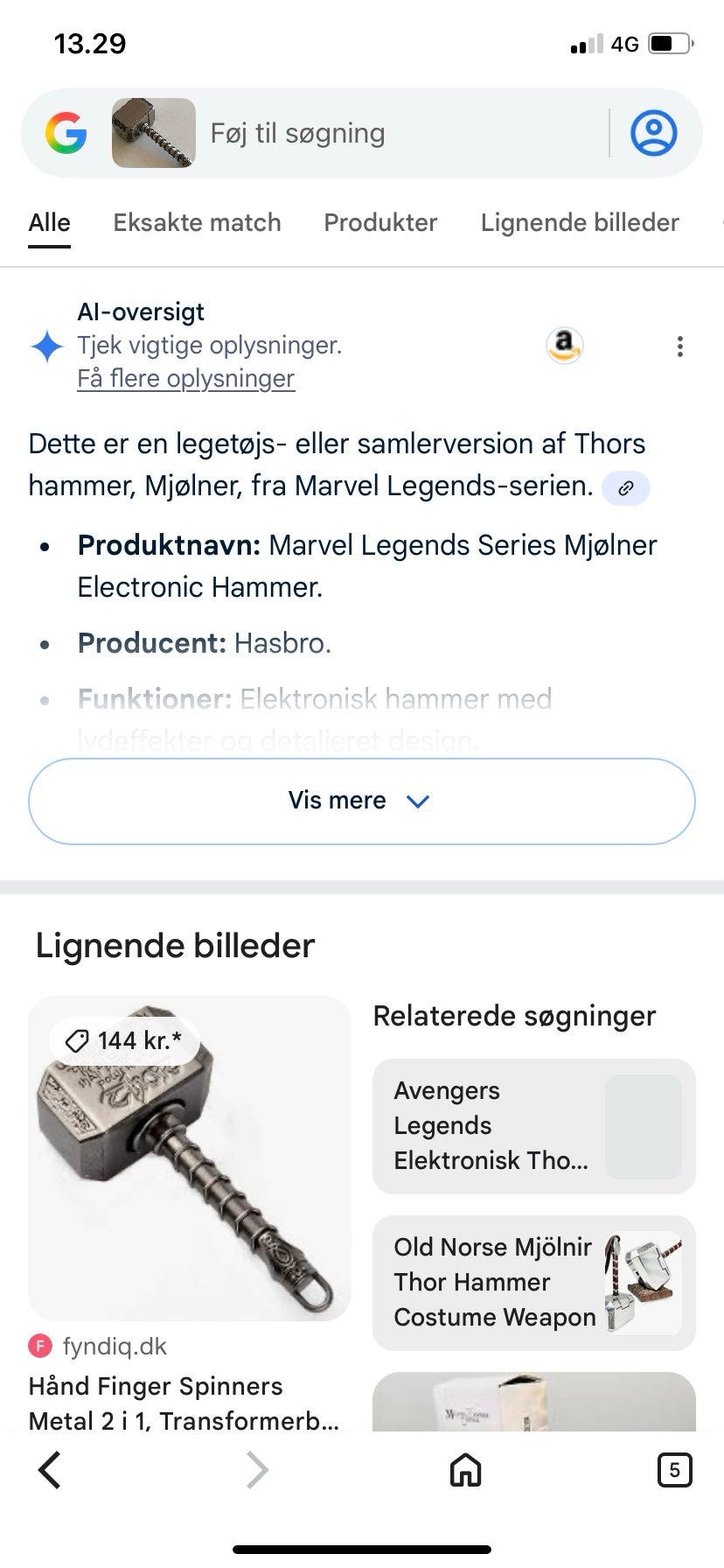Image resolution: width=724 pixels, height=1568 pixels.
Task: Go to the browser home page
Action: pos(465,1470)
